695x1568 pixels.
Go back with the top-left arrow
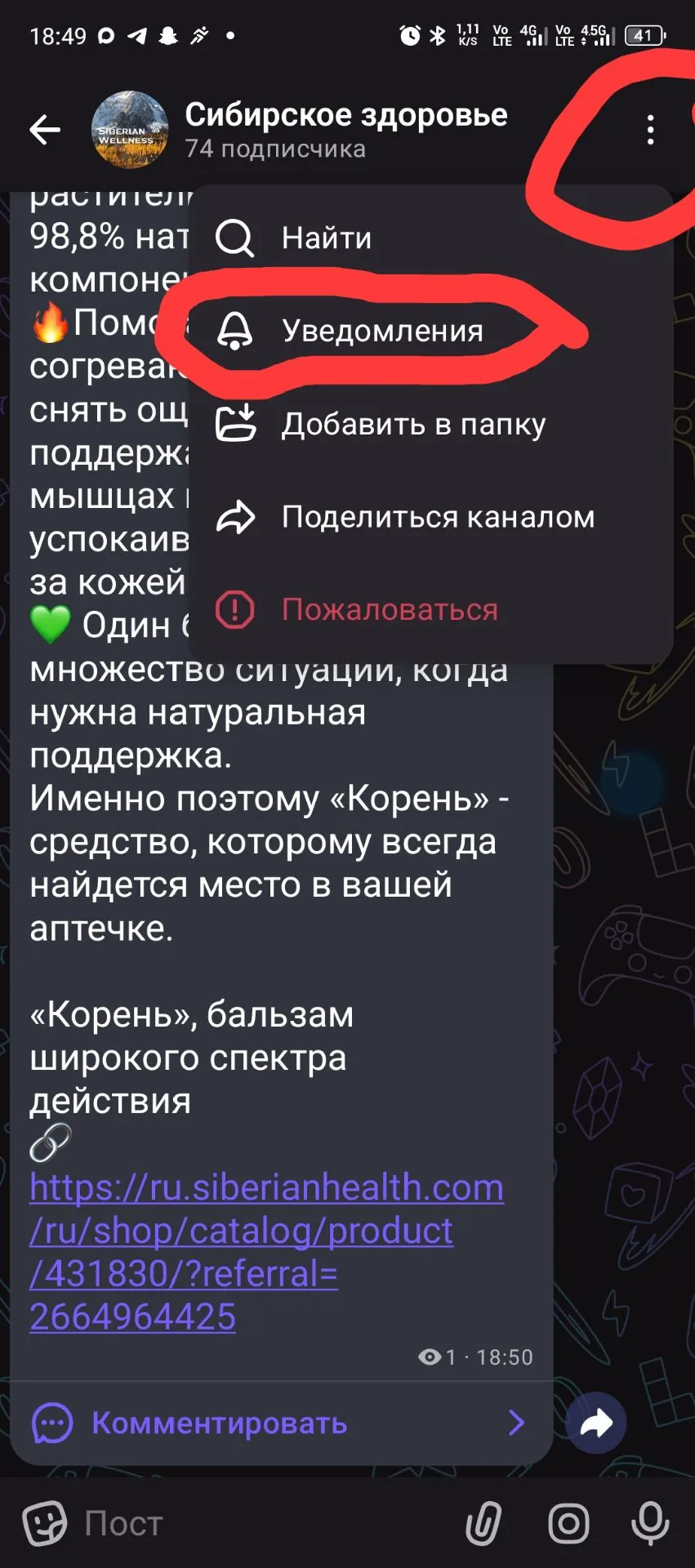click(45, 129)
